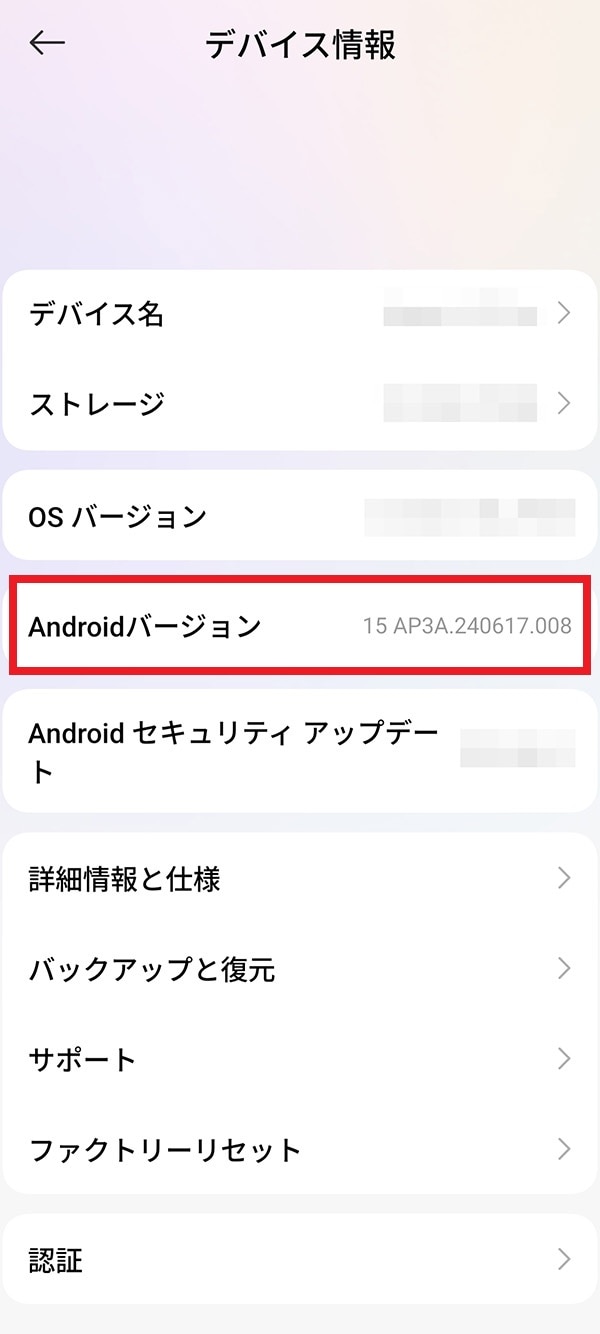
Task: Go back using the top-left arrow
Action: (47, 43)
